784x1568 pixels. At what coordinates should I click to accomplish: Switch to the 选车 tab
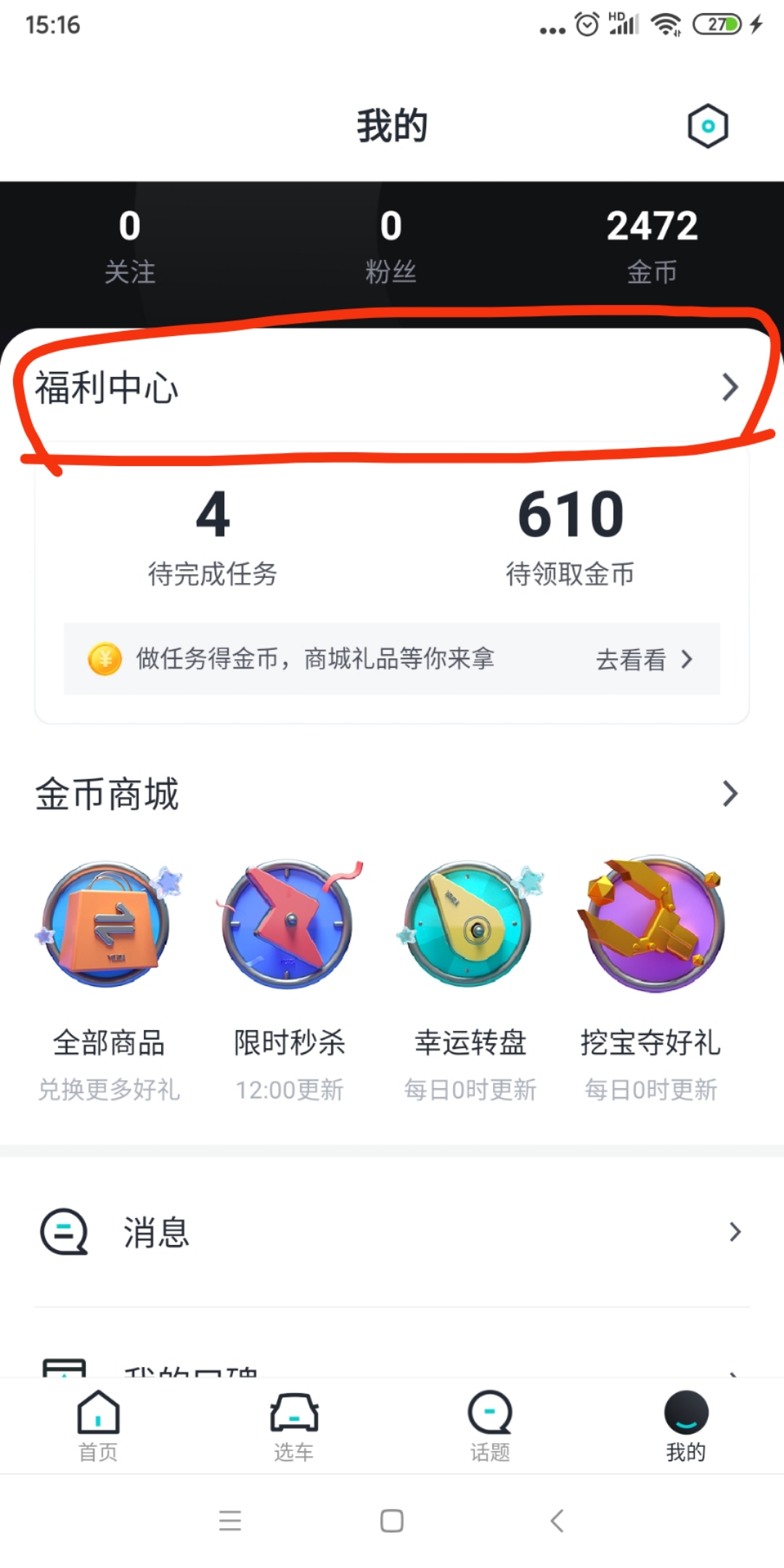[294, 1425]
